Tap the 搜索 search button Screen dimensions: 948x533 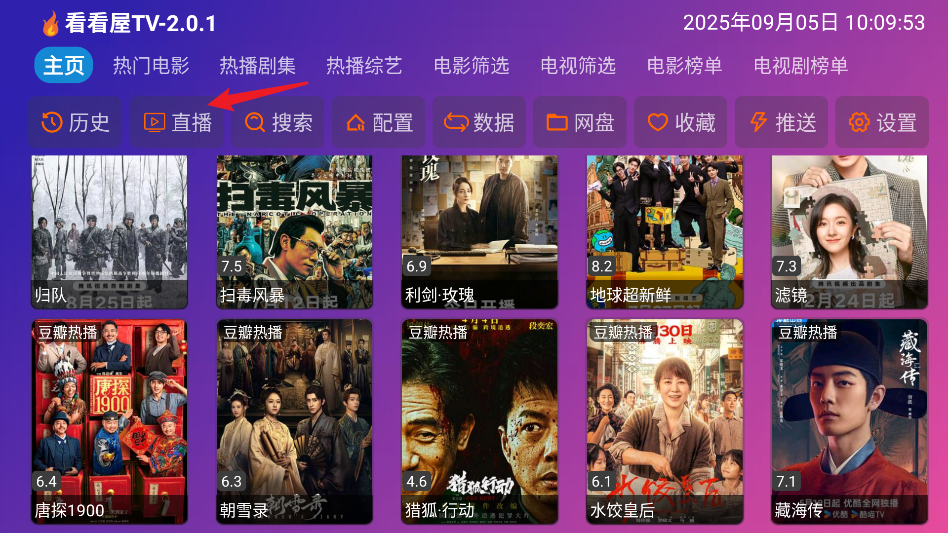(x=279, y=123)
